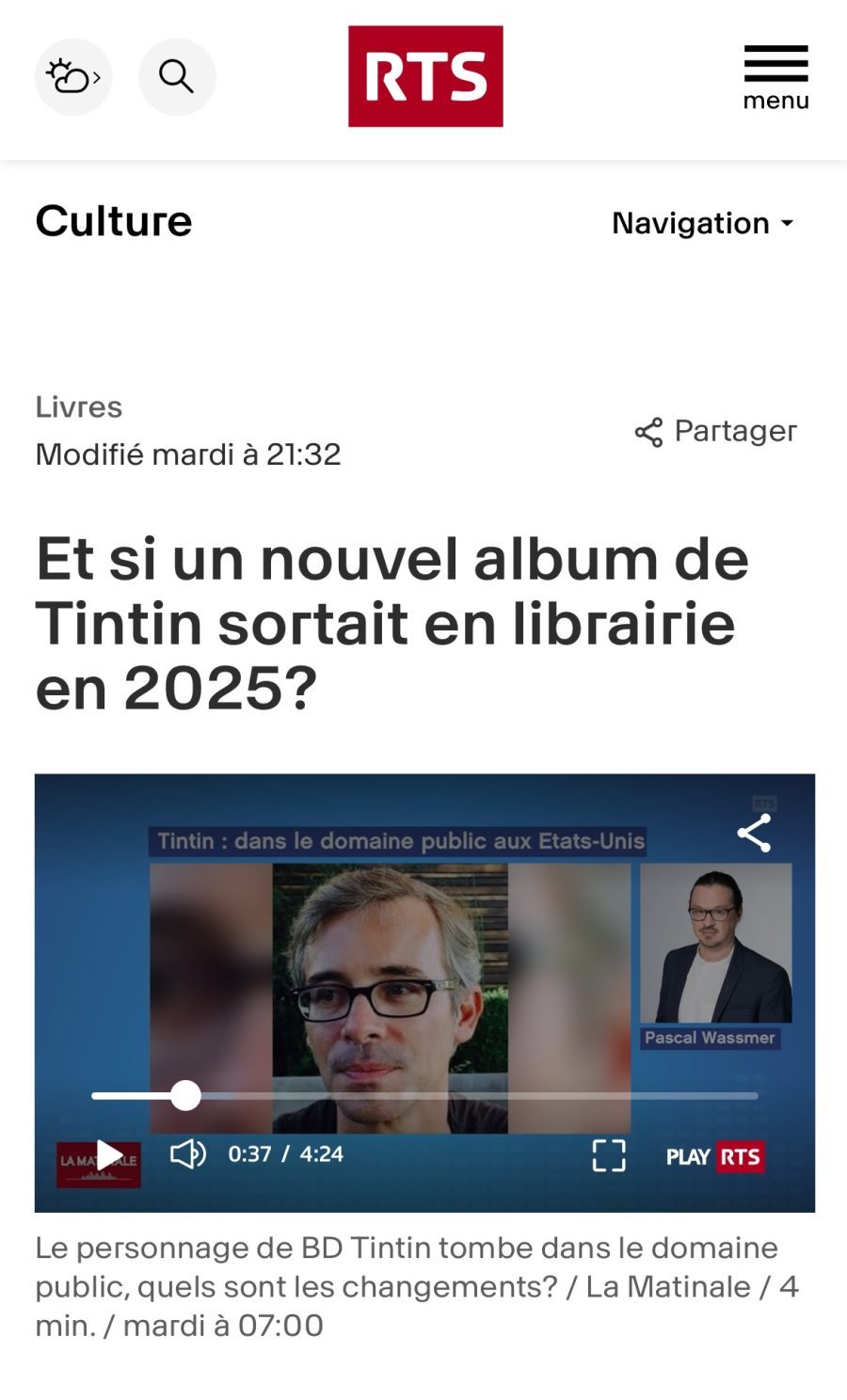Open the Livres category
The width and height of the screenshot is (847, 1400).
[x=79, y=406]
